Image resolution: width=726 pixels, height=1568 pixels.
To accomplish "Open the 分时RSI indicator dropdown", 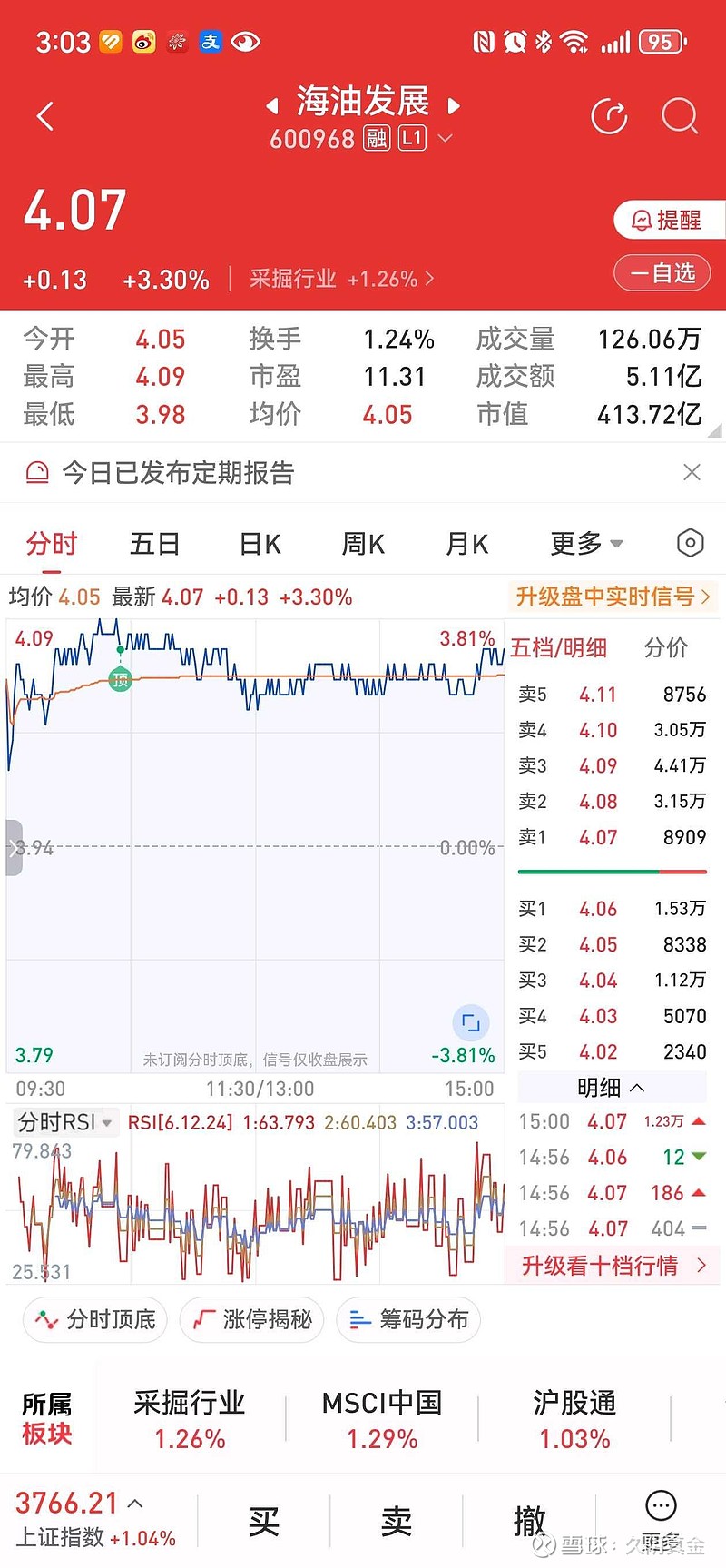I will 64,1122.
